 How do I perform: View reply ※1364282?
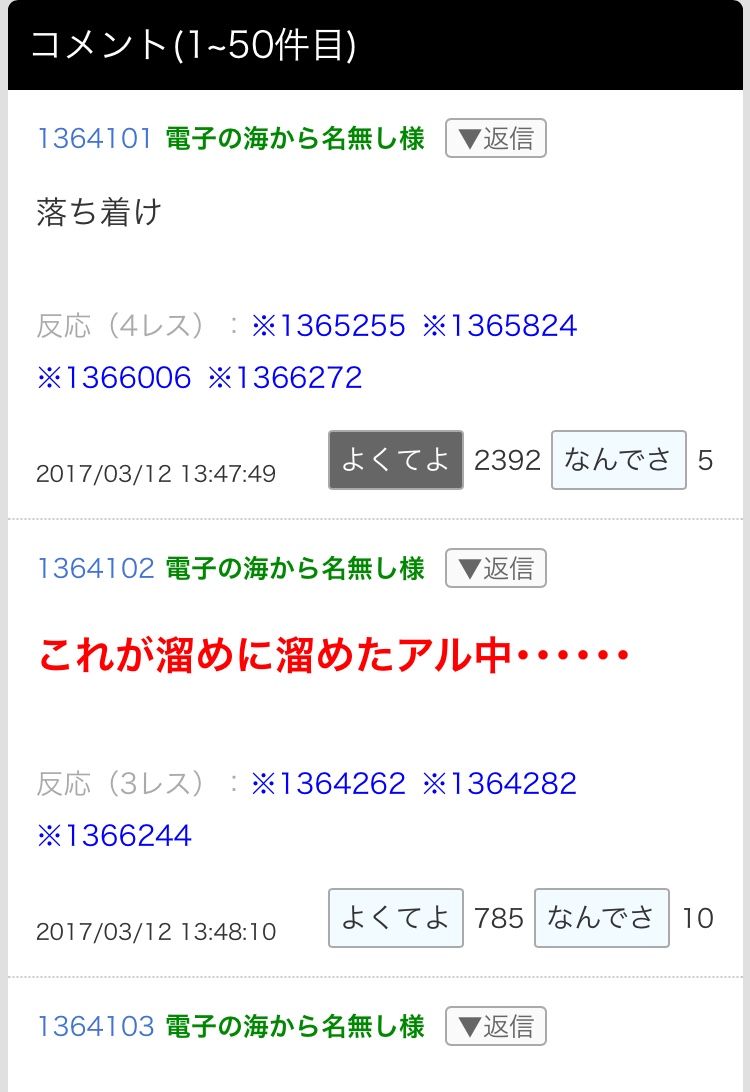[x=500, y=783]
